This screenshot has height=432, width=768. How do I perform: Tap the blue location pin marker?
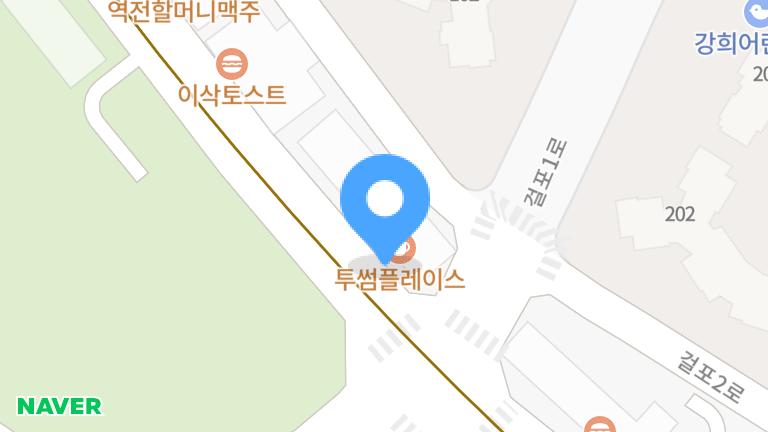pyautogui.click(x=385, y=202)
